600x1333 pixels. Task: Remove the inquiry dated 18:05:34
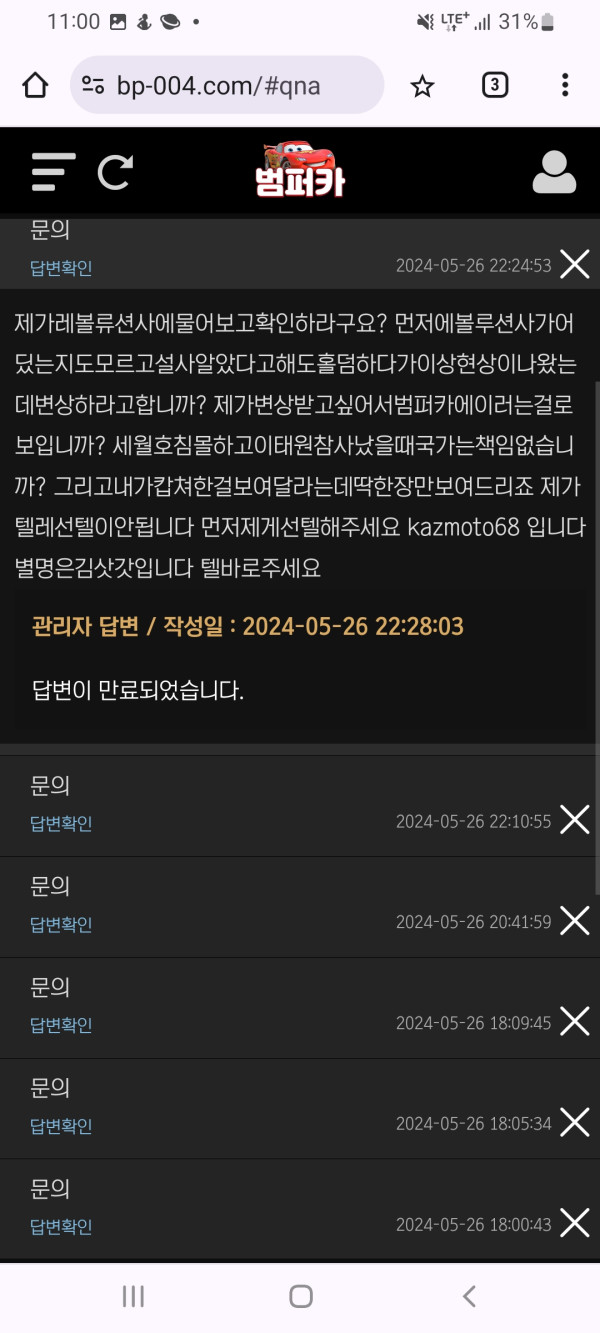click(x=575, y=1122)
